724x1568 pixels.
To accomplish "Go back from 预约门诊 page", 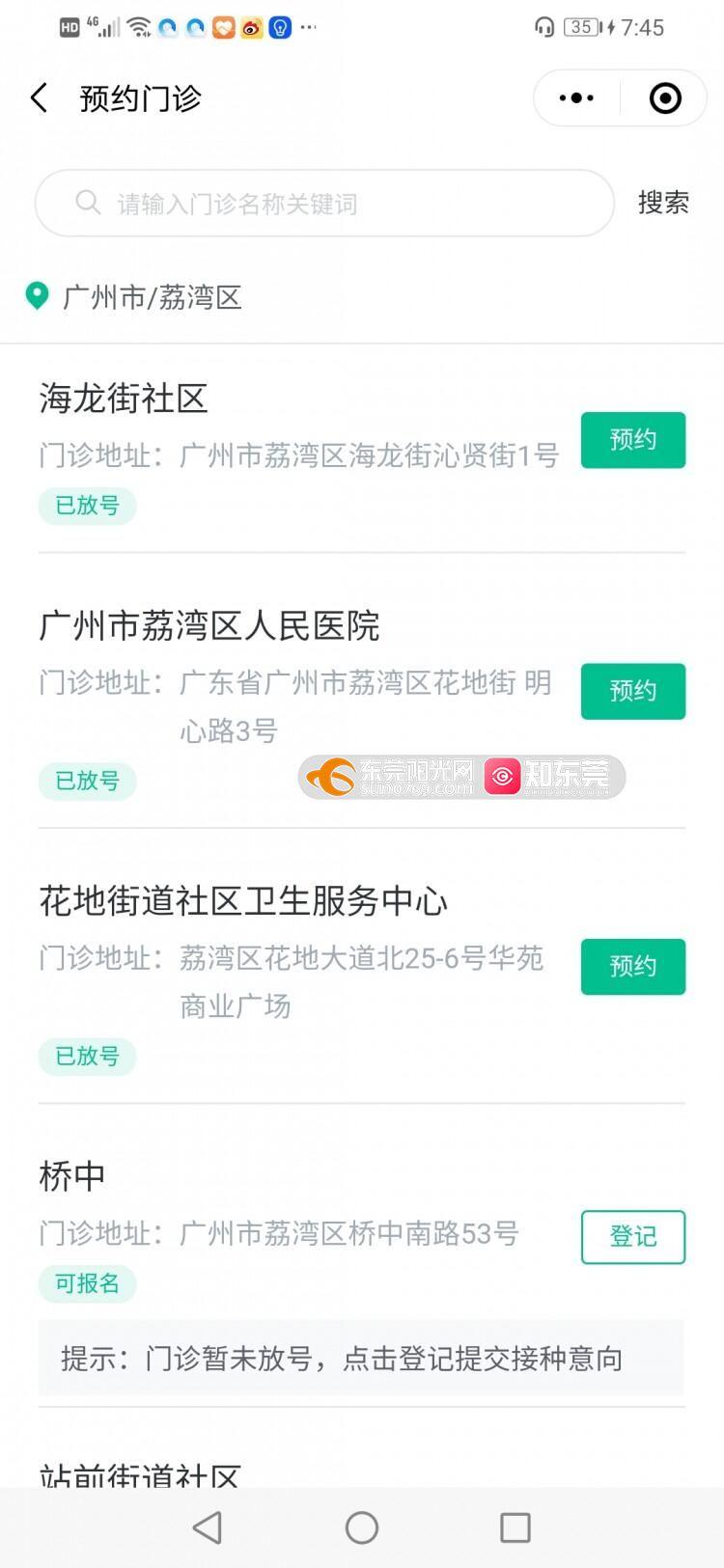I will point(39,97).
